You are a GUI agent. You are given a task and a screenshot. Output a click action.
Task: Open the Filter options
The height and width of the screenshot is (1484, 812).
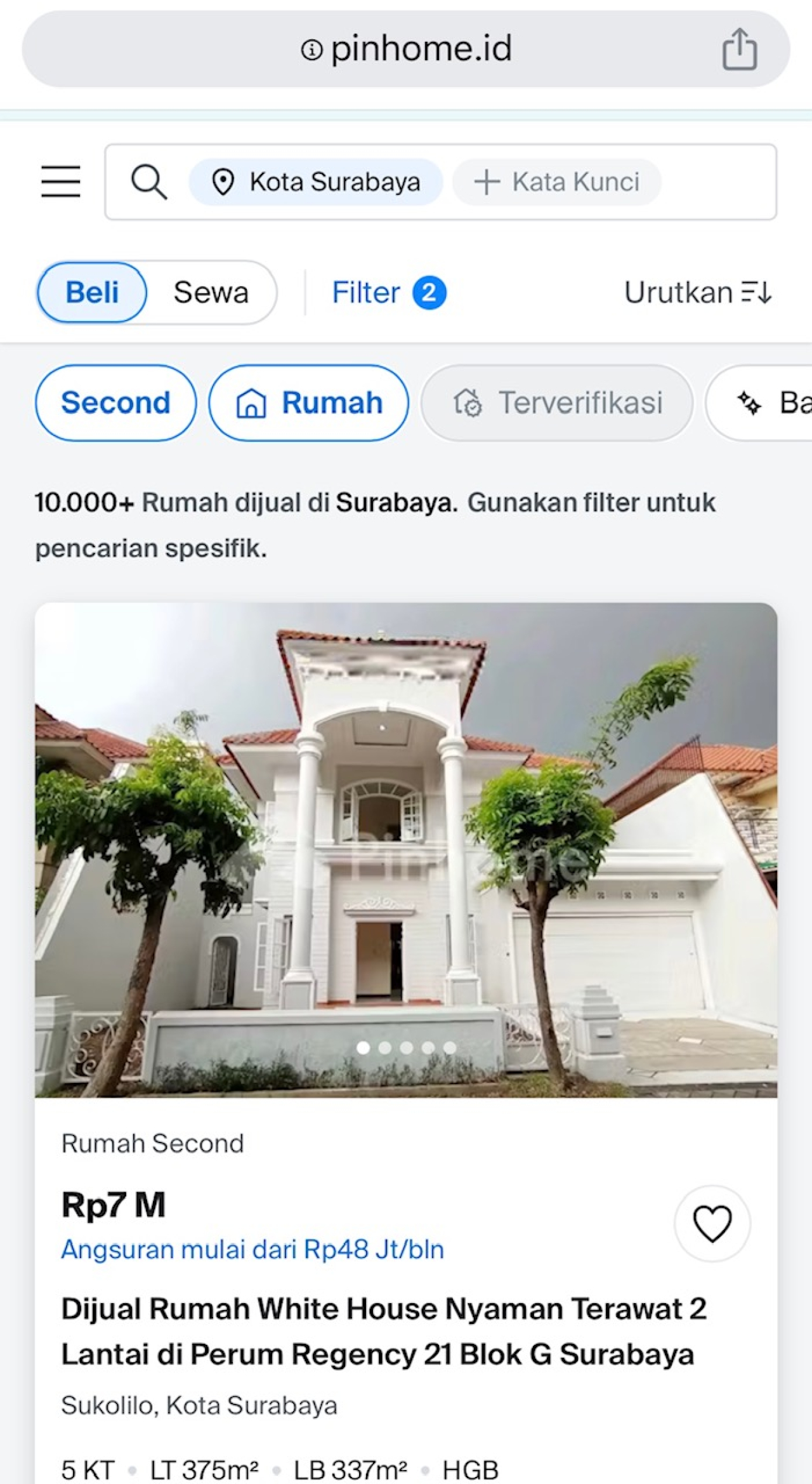(388, 293)
